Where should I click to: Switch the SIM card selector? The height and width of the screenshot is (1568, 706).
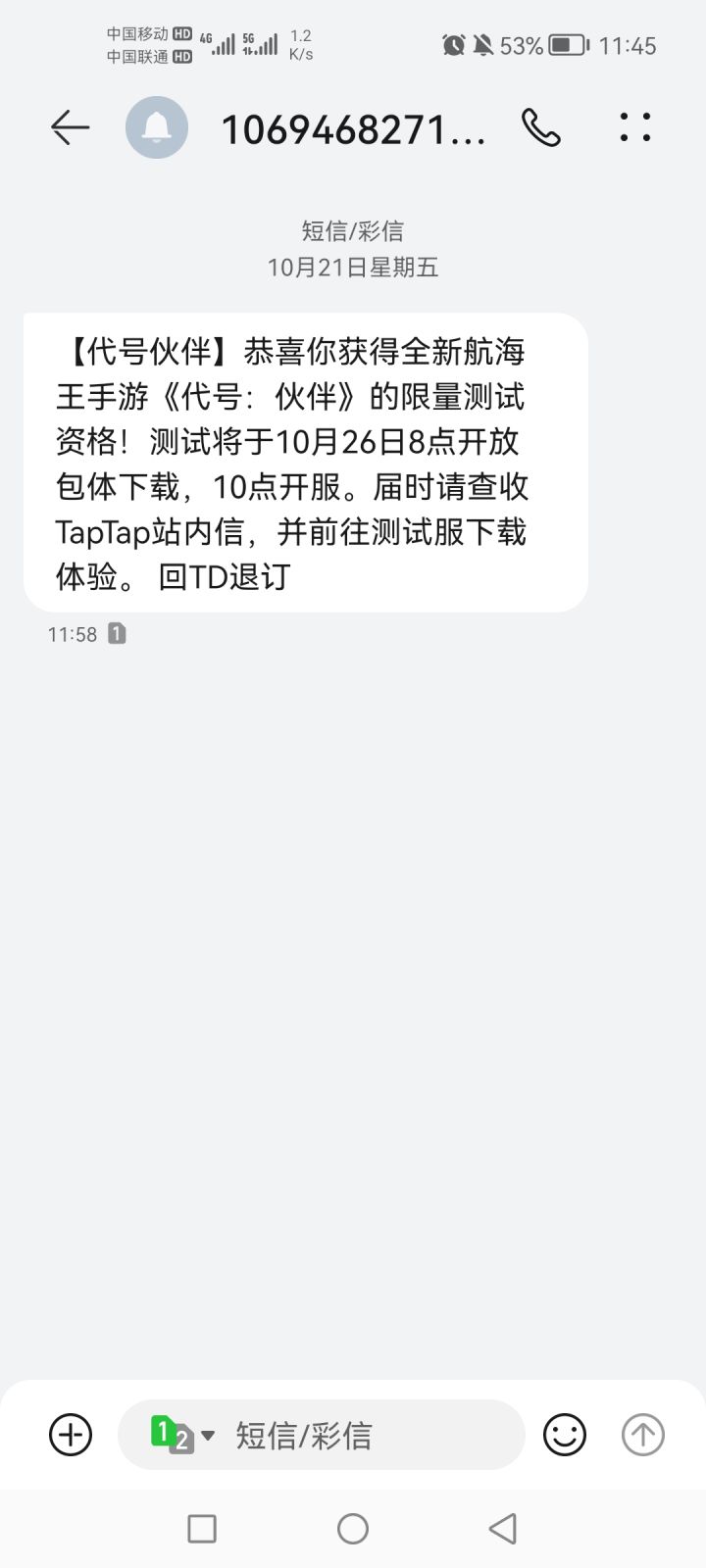[181, 1435]
